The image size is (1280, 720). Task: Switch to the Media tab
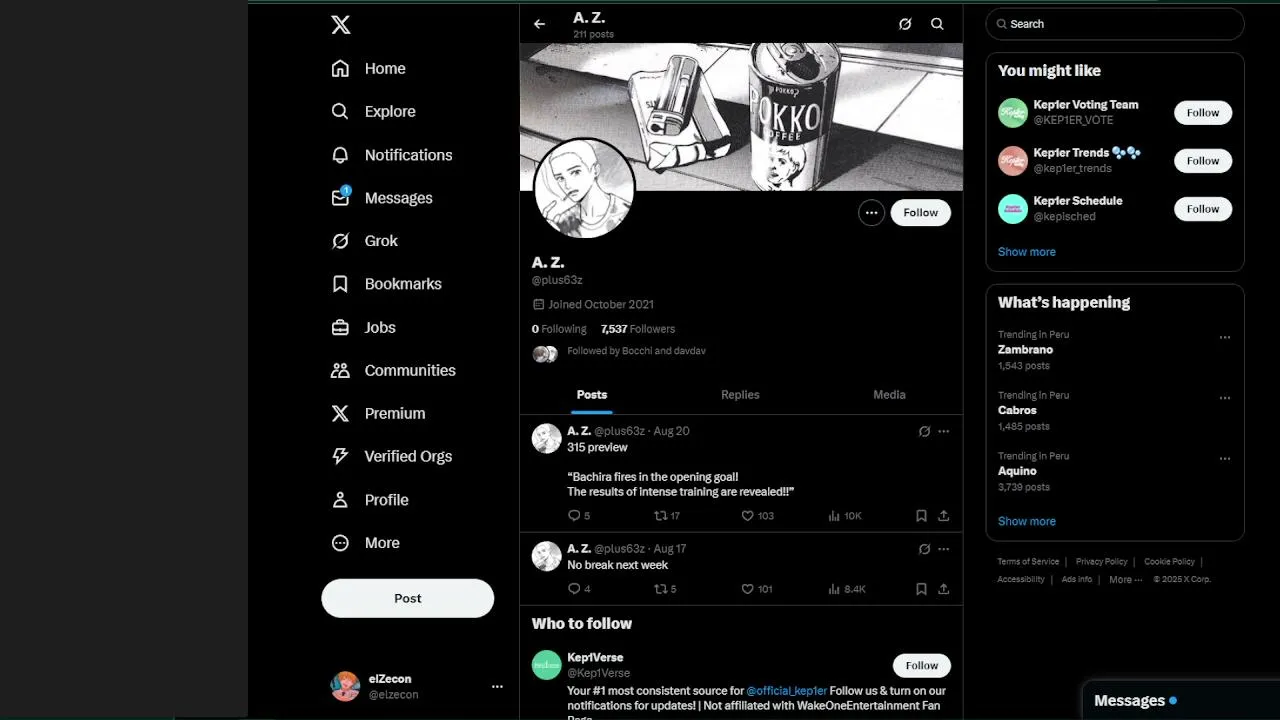pos(888,395)
